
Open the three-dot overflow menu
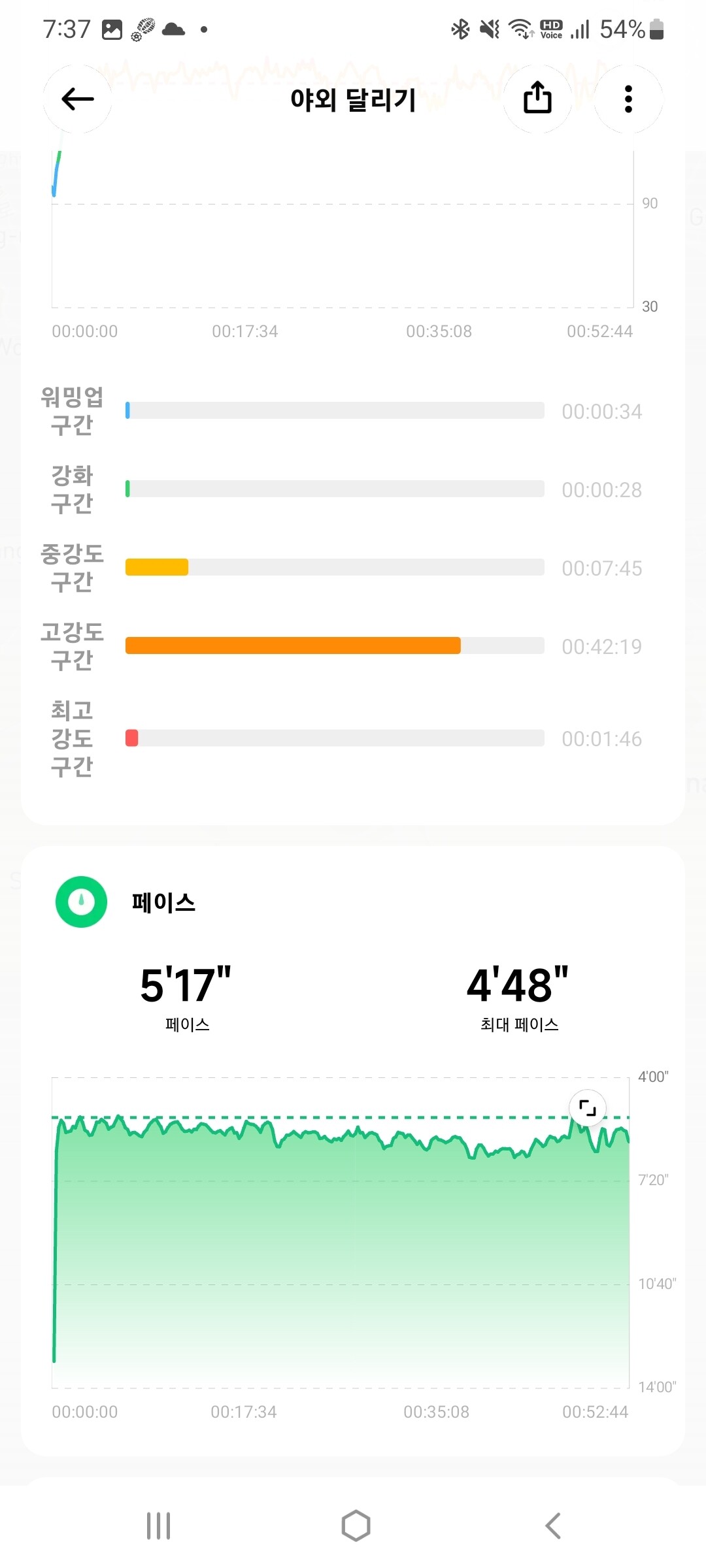tap(628, 99)
